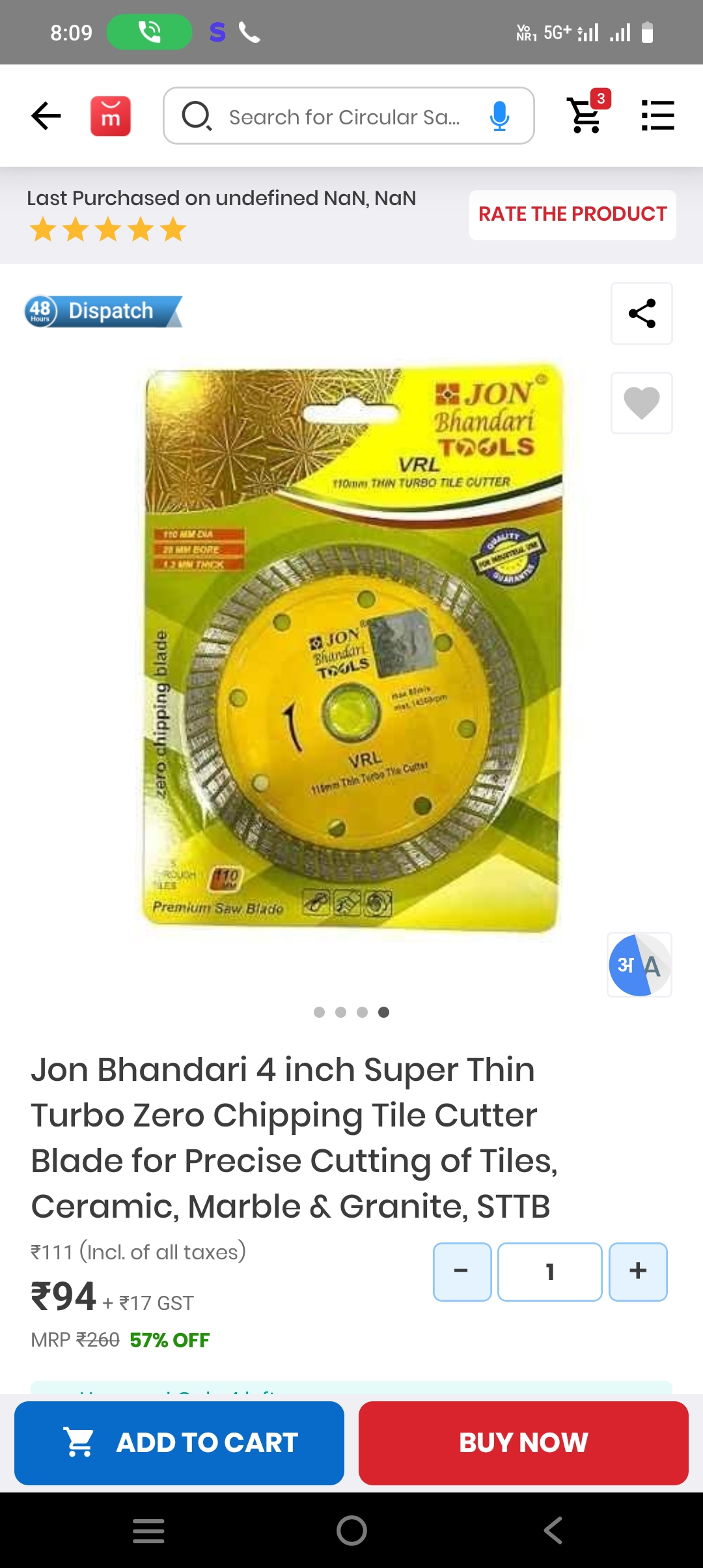Share this tile cutter product
Viewport: 703px width, 1568px height.
click(x=641, y=313)
